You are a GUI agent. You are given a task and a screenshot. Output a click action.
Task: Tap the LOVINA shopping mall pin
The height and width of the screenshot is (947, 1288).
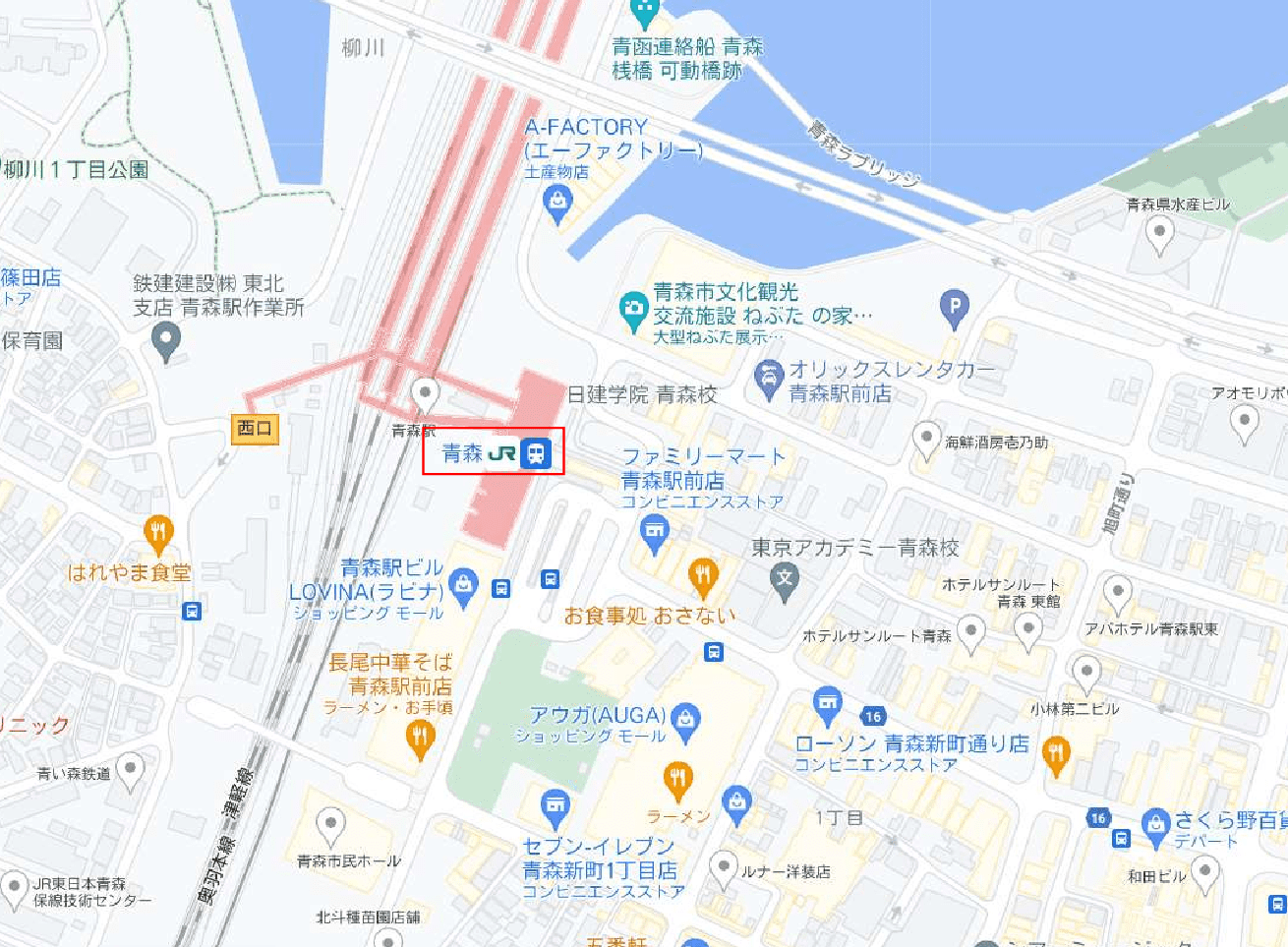(463, 586)
